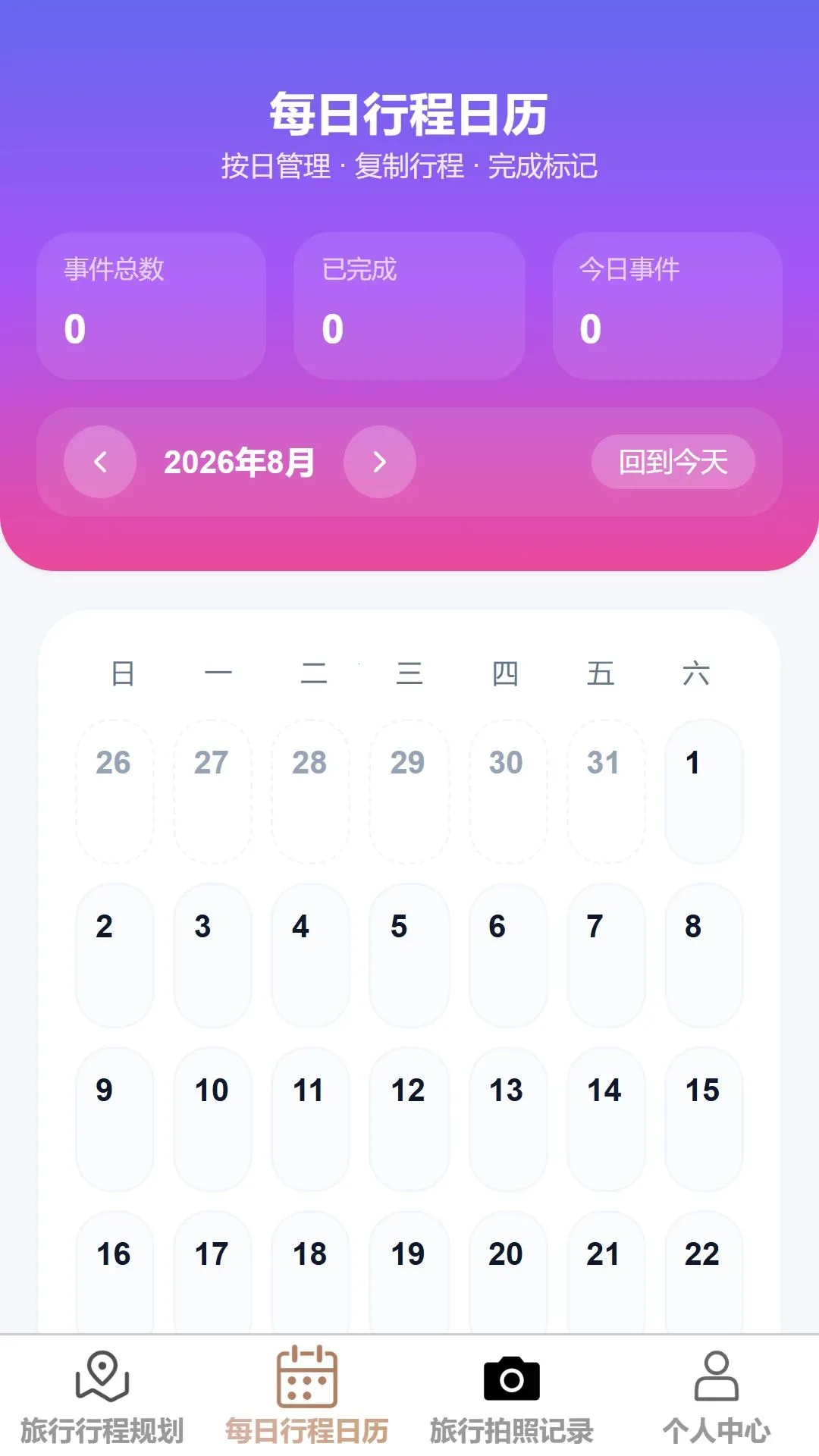Image resolution: width=819 pixels, height=1456 pixels.
Task: Open day 20 in the calendar
Action: click(508, 1272)
